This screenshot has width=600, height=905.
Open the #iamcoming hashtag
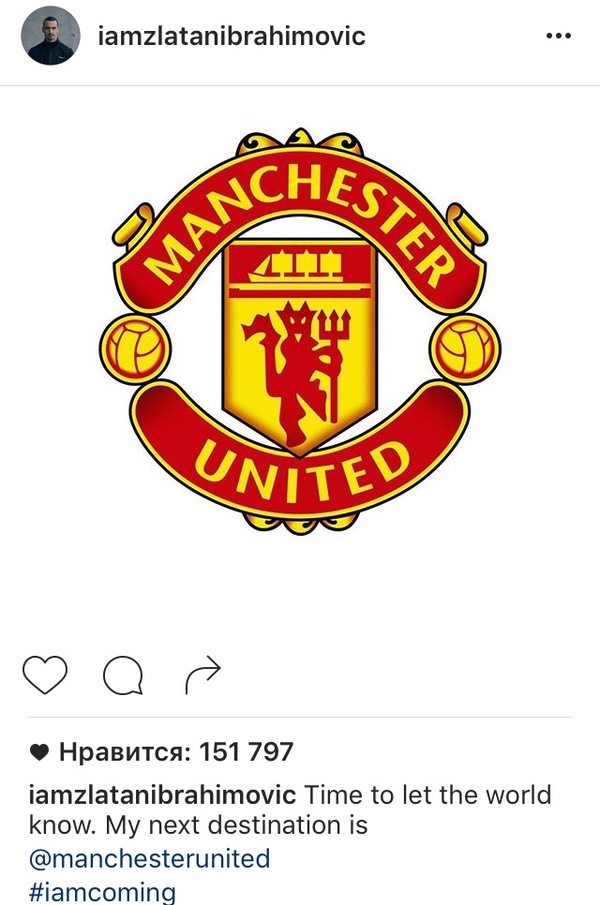point(103,891)
